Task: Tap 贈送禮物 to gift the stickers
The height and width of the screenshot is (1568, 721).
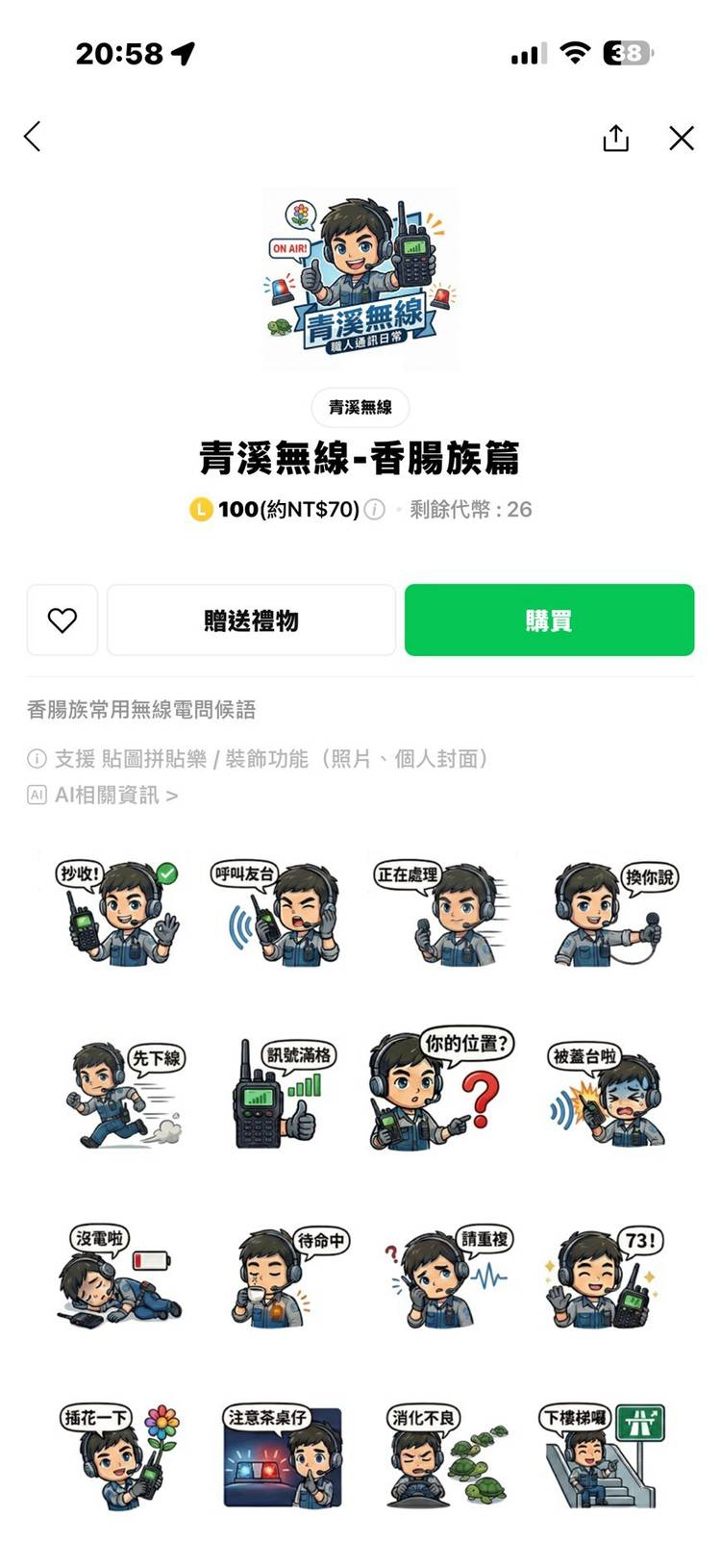Action: click(x=251, y=620)
